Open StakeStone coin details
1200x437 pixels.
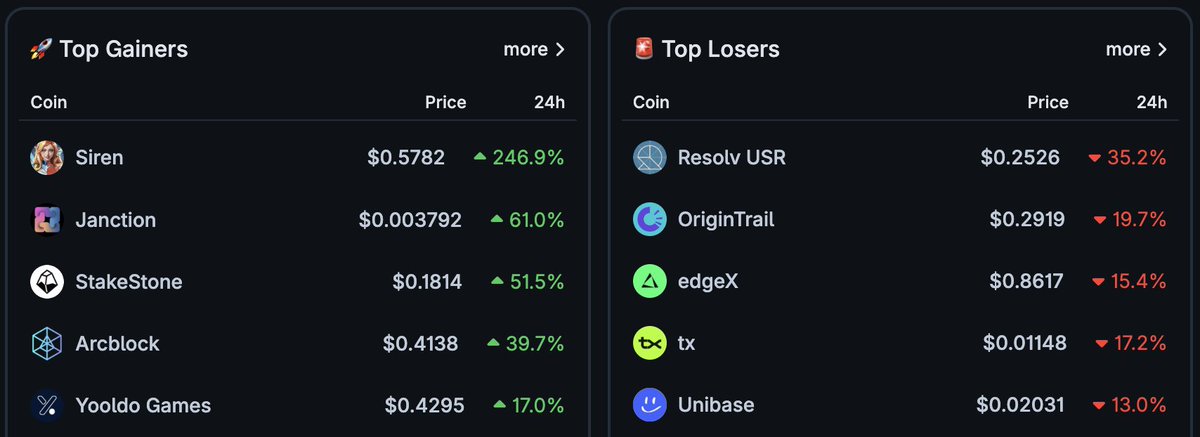pyautogui.click(x=128, y=282)
